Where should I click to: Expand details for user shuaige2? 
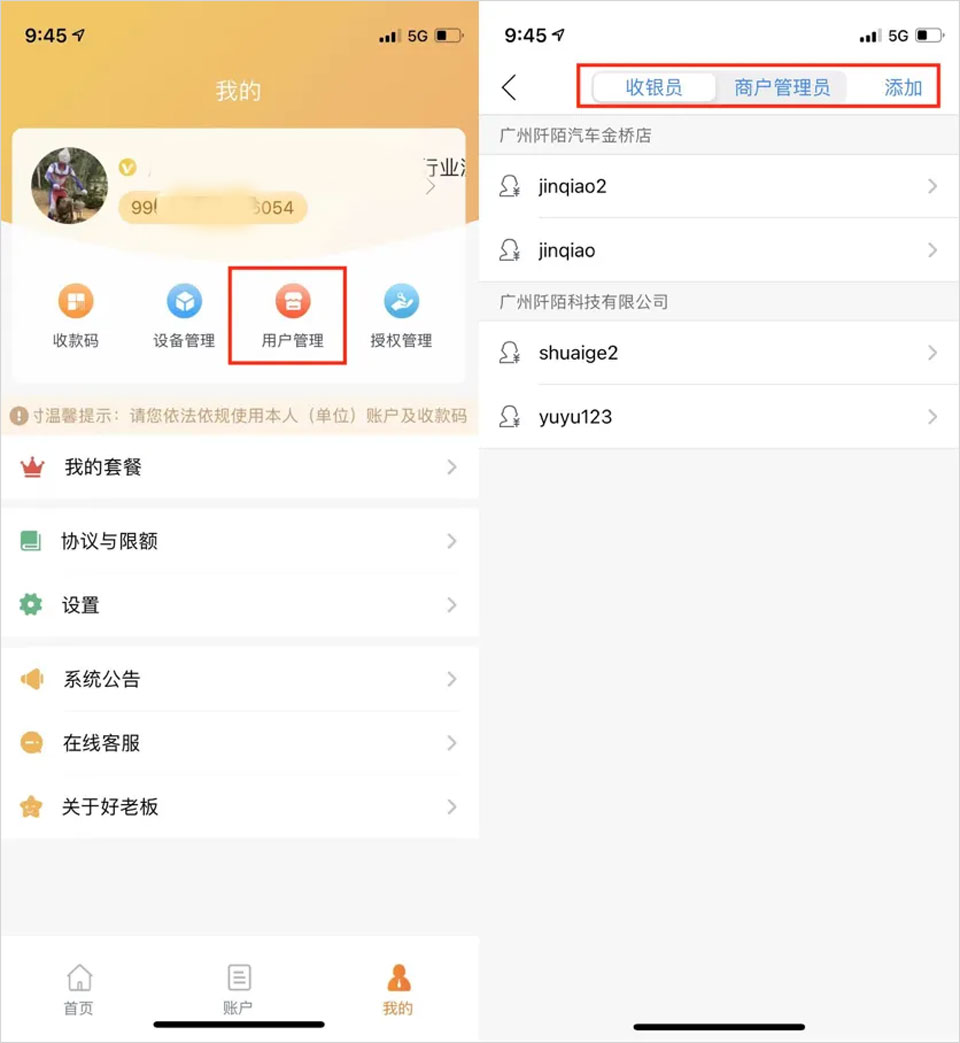tap(720, 353)
